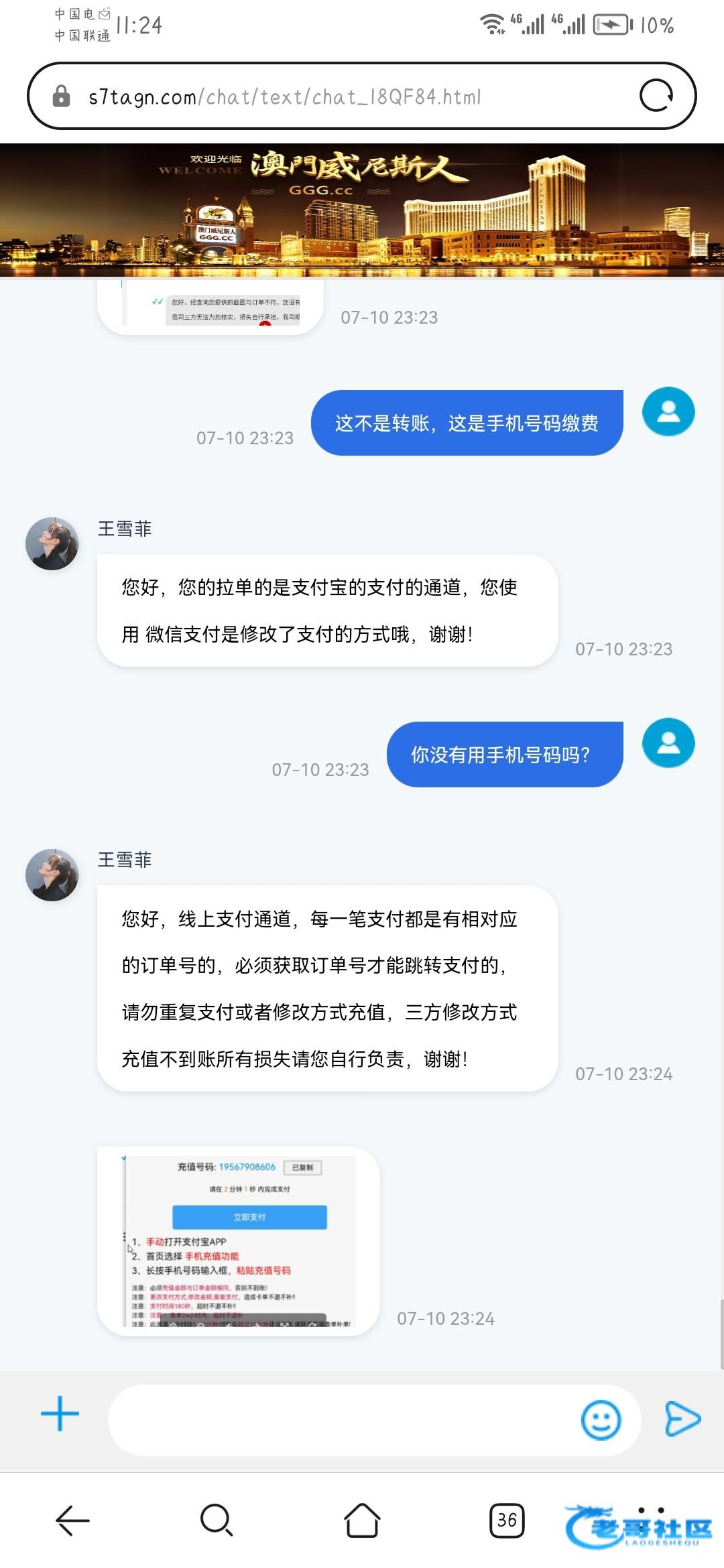
Task: Reload the page with the refresh icon
Action: 656,96
